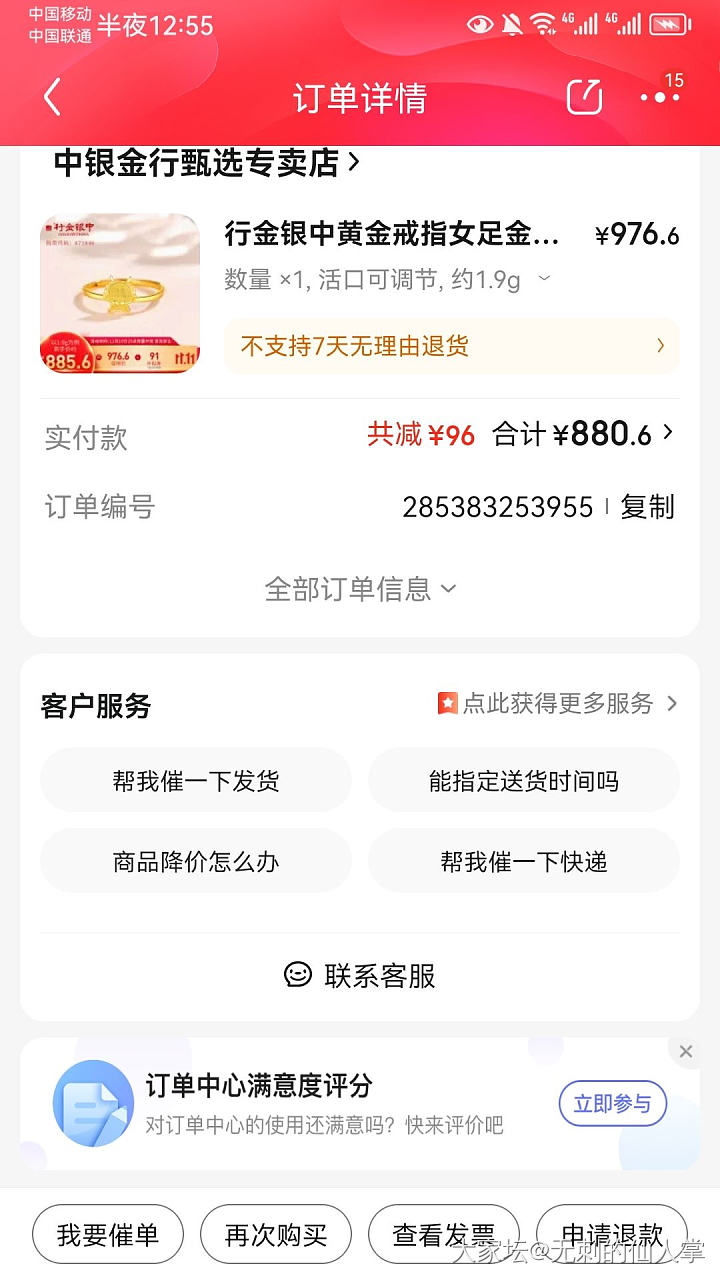720x1280 pixels.
Task: Join the satisfaction survey with 立即参与
Action: pyautogui.click(x=612, y=1103)
